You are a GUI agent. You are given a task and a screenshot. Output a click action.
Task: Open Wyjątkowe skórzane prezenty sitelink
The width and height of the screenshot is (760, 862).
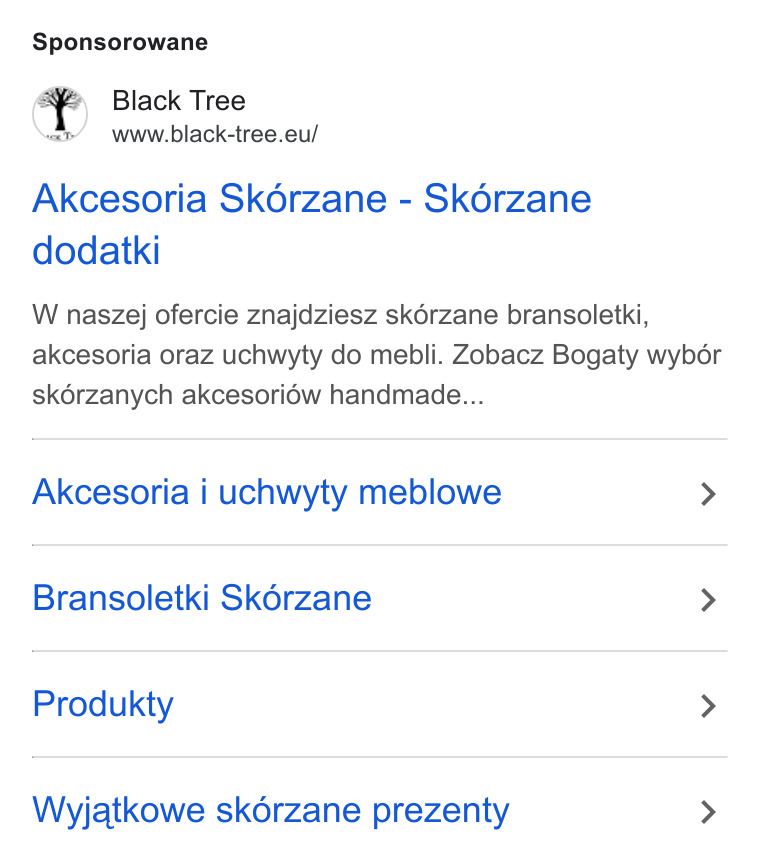[379, 810]
